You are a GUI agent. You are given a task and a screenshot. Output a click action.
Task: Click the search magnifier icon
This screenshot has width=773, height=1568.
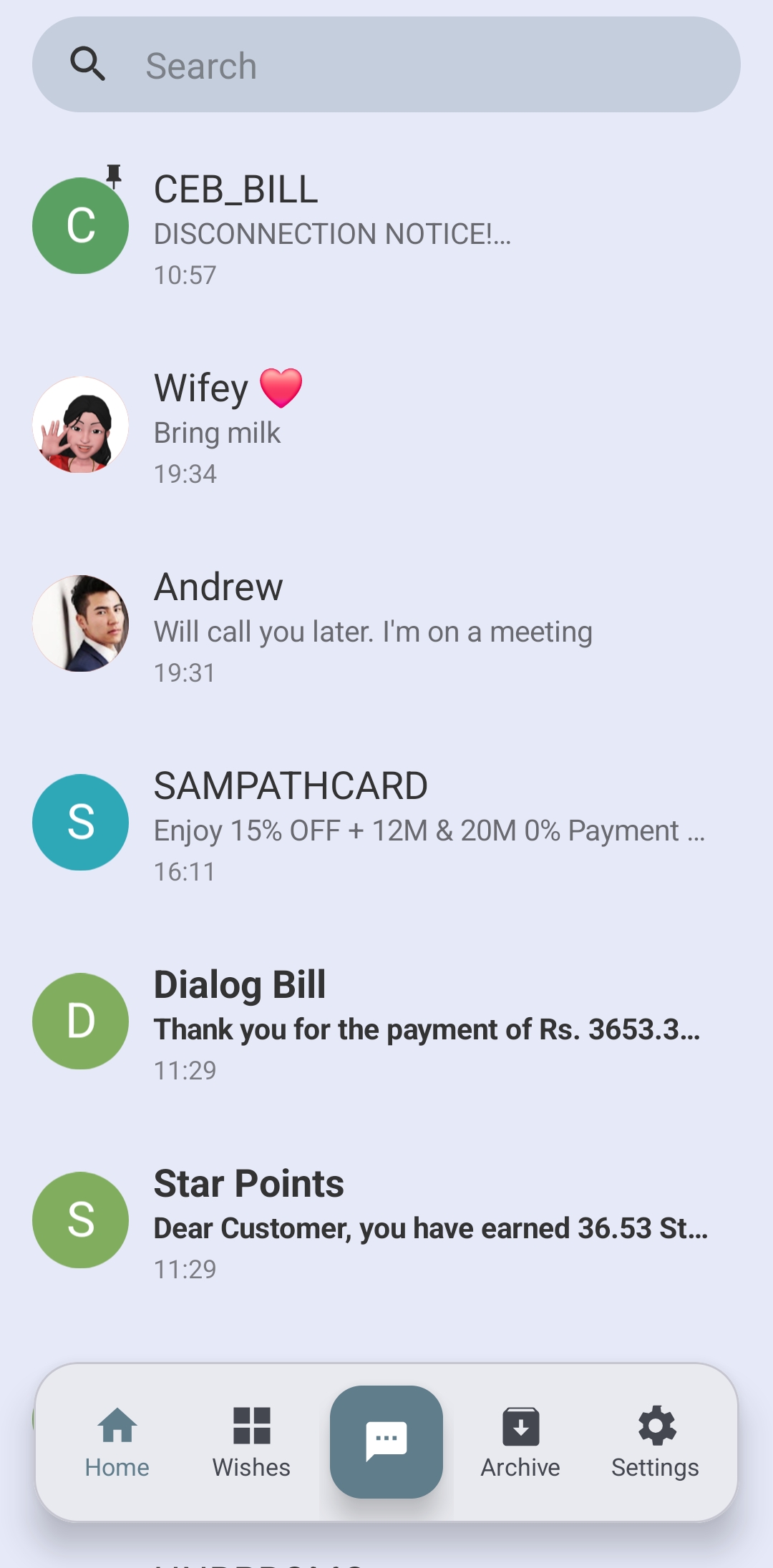[87, 64]
